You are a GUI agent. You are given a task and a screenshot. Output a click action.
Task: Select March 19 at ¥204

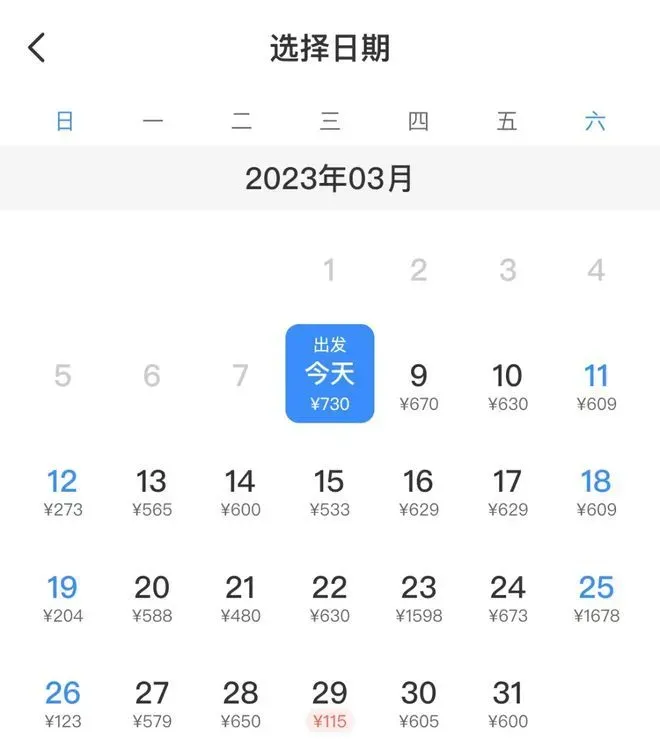[62, 597]
